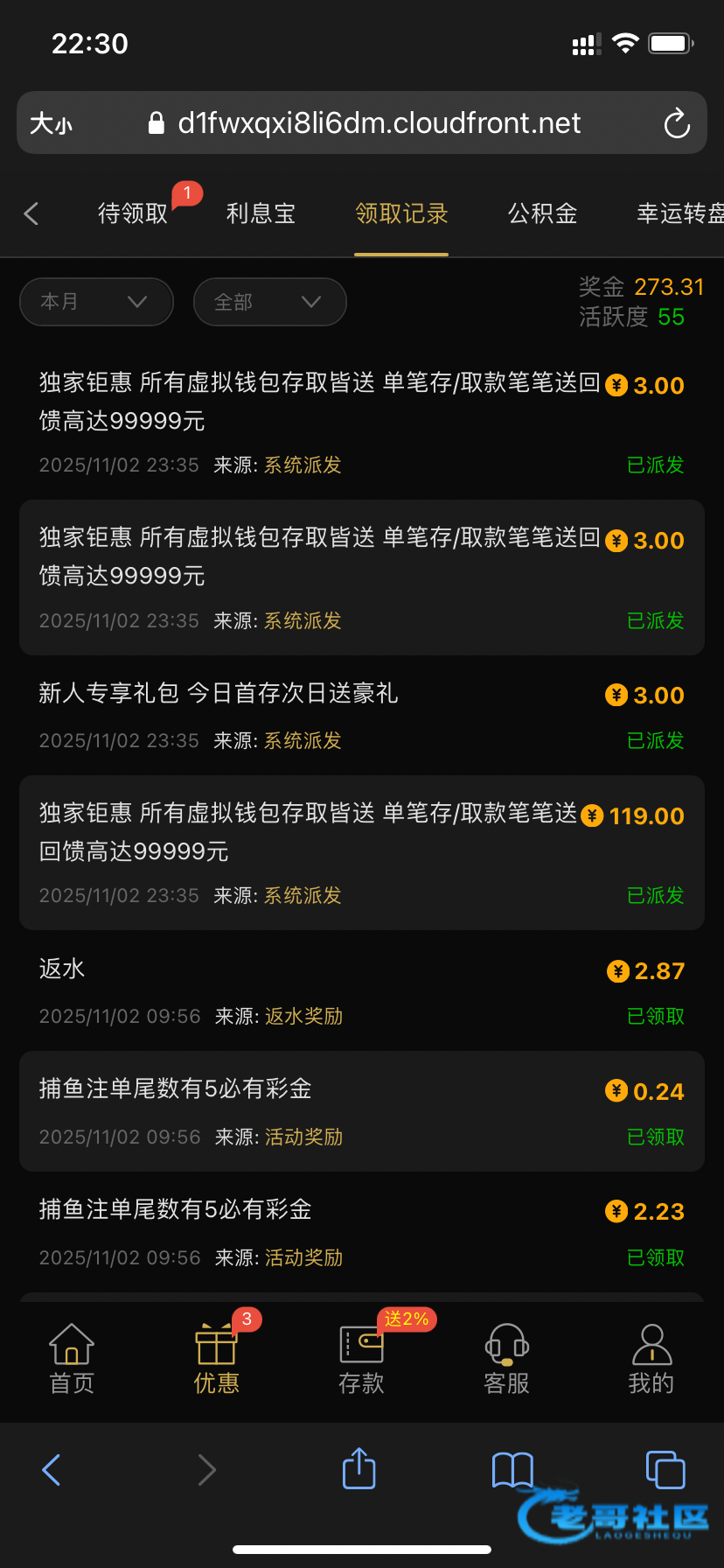The height and width of the screenshot is (1568, 724).
Task: Open the 存款 deposit tab
Action: point(361,1357)
